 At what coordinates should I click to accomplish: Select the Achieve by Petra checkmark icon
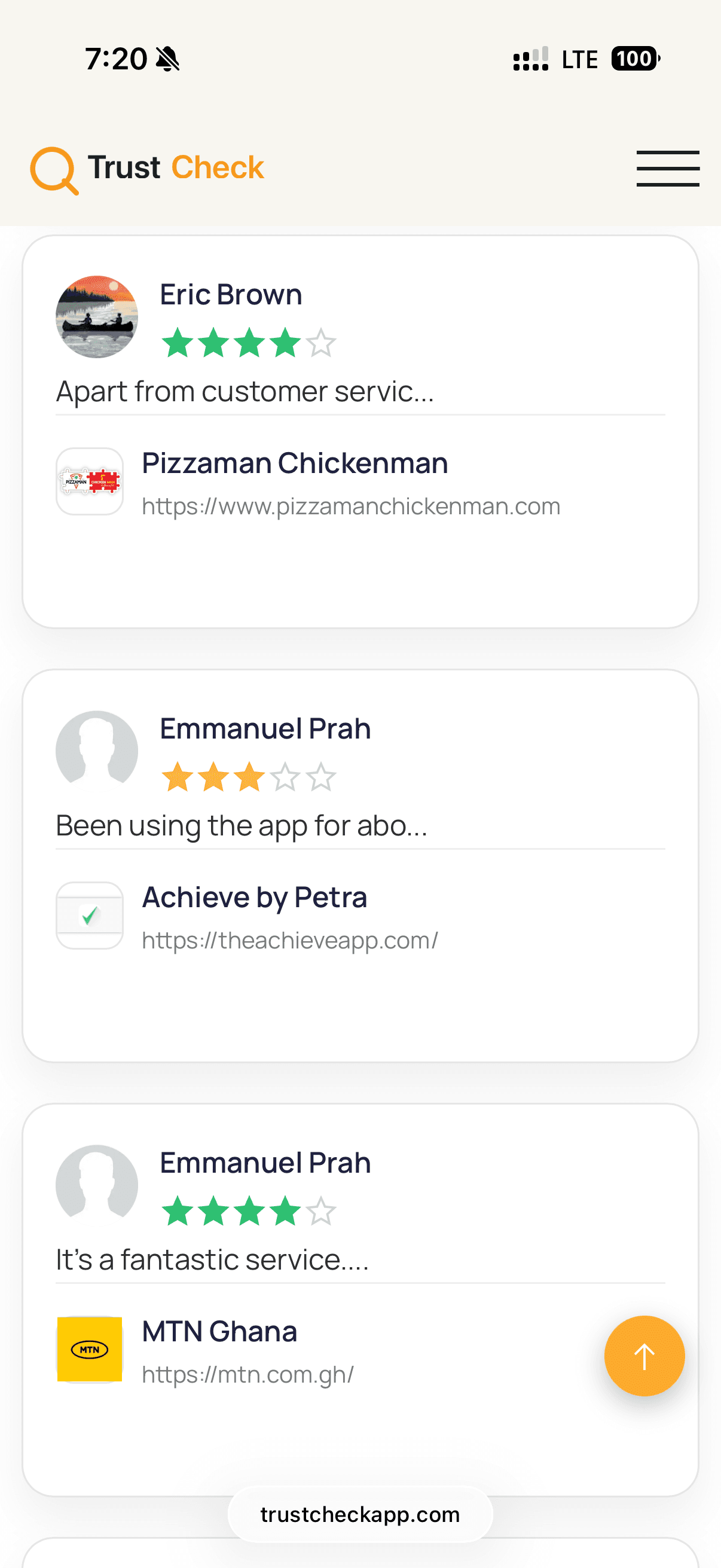90,915
